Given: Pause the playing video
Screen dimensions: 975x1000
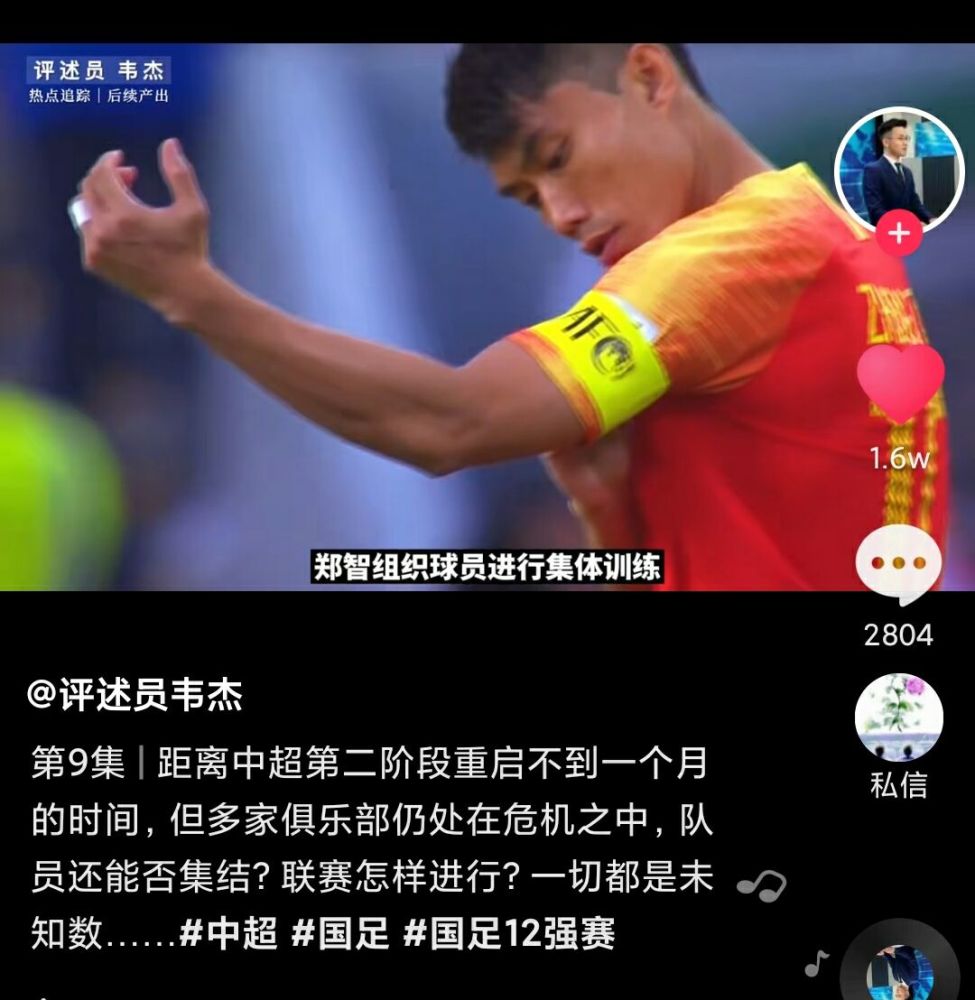Looking at the screenshot, I should click(400, 330).
